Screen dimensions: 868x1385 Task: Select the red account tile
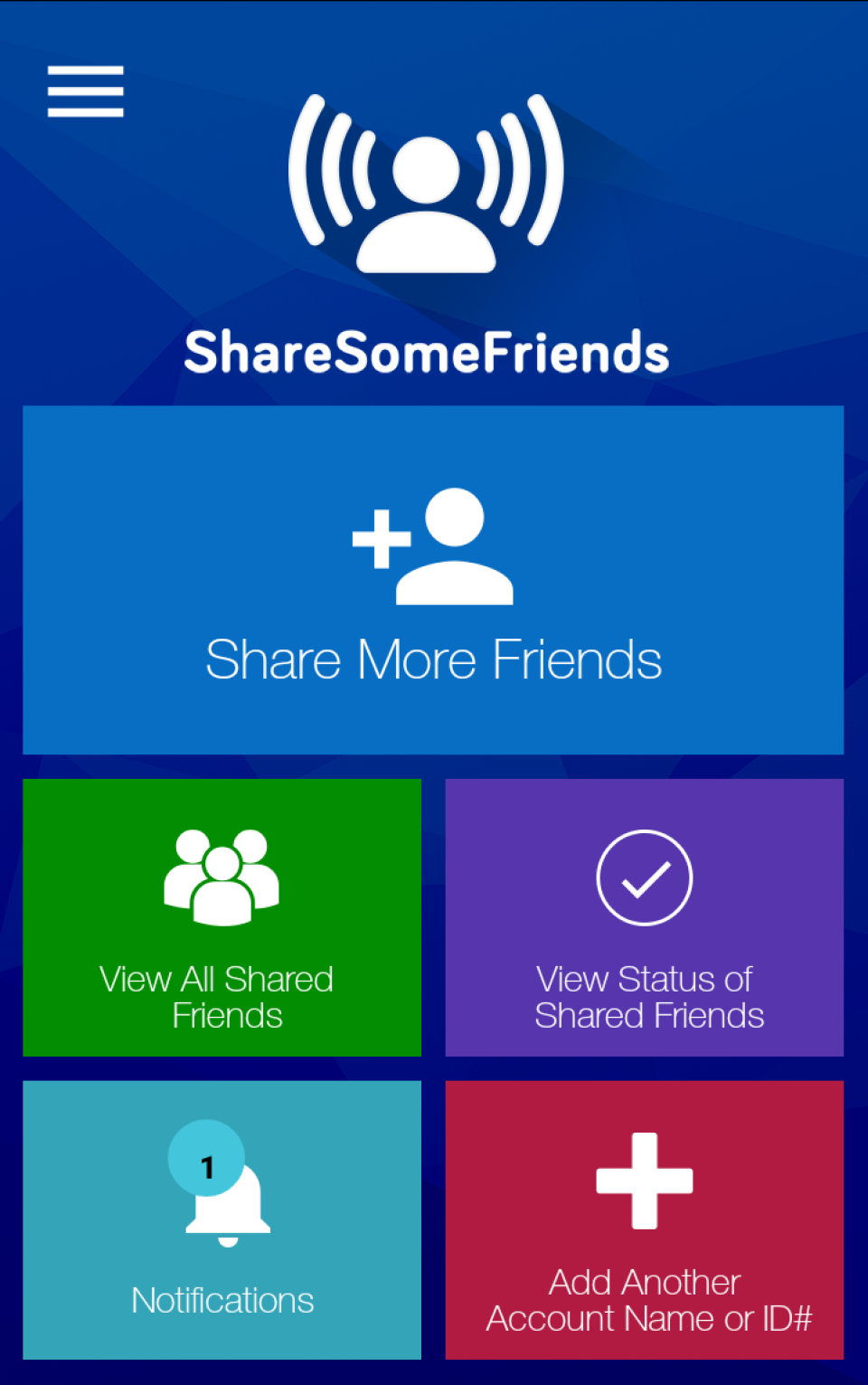[x=643, y=1220]
